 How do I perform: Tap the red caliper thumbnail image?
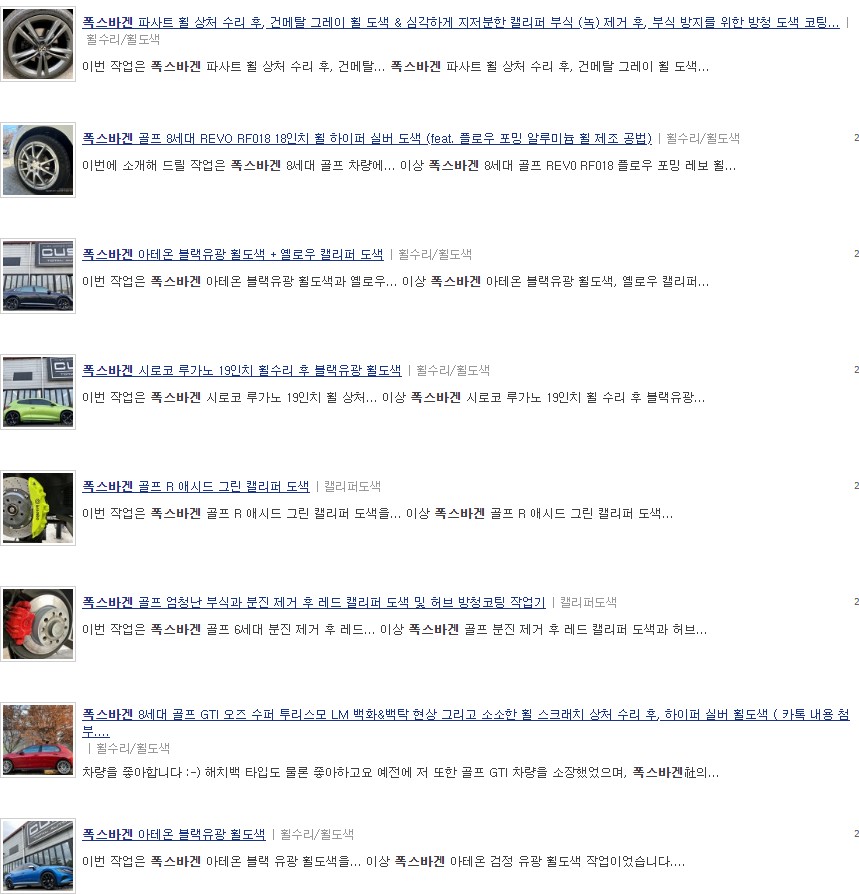[38, 624]
